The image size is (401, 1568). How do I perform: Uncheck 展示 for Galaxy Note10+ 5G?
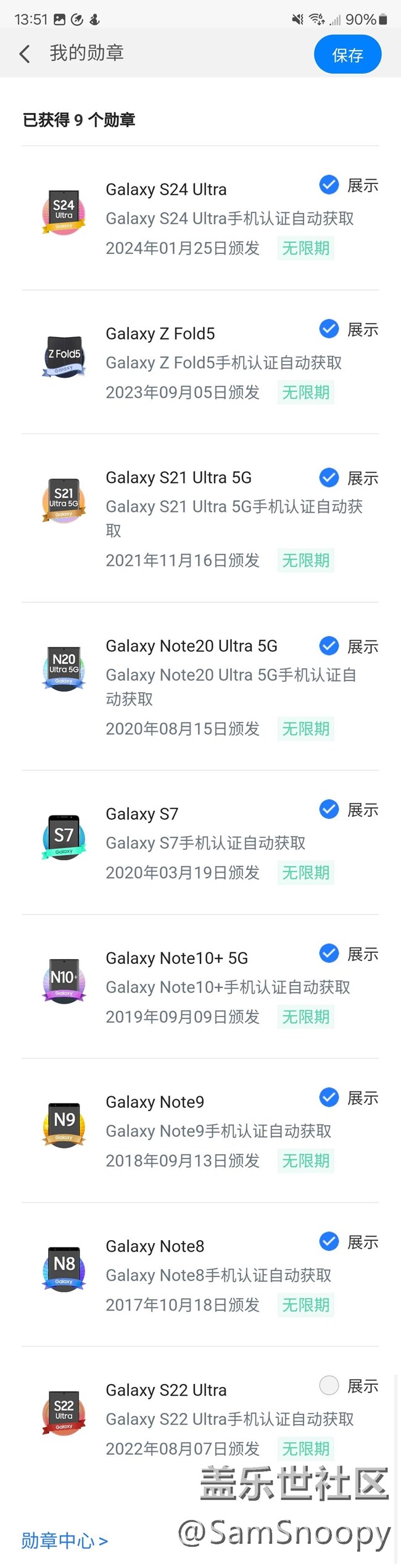[329, 954]
